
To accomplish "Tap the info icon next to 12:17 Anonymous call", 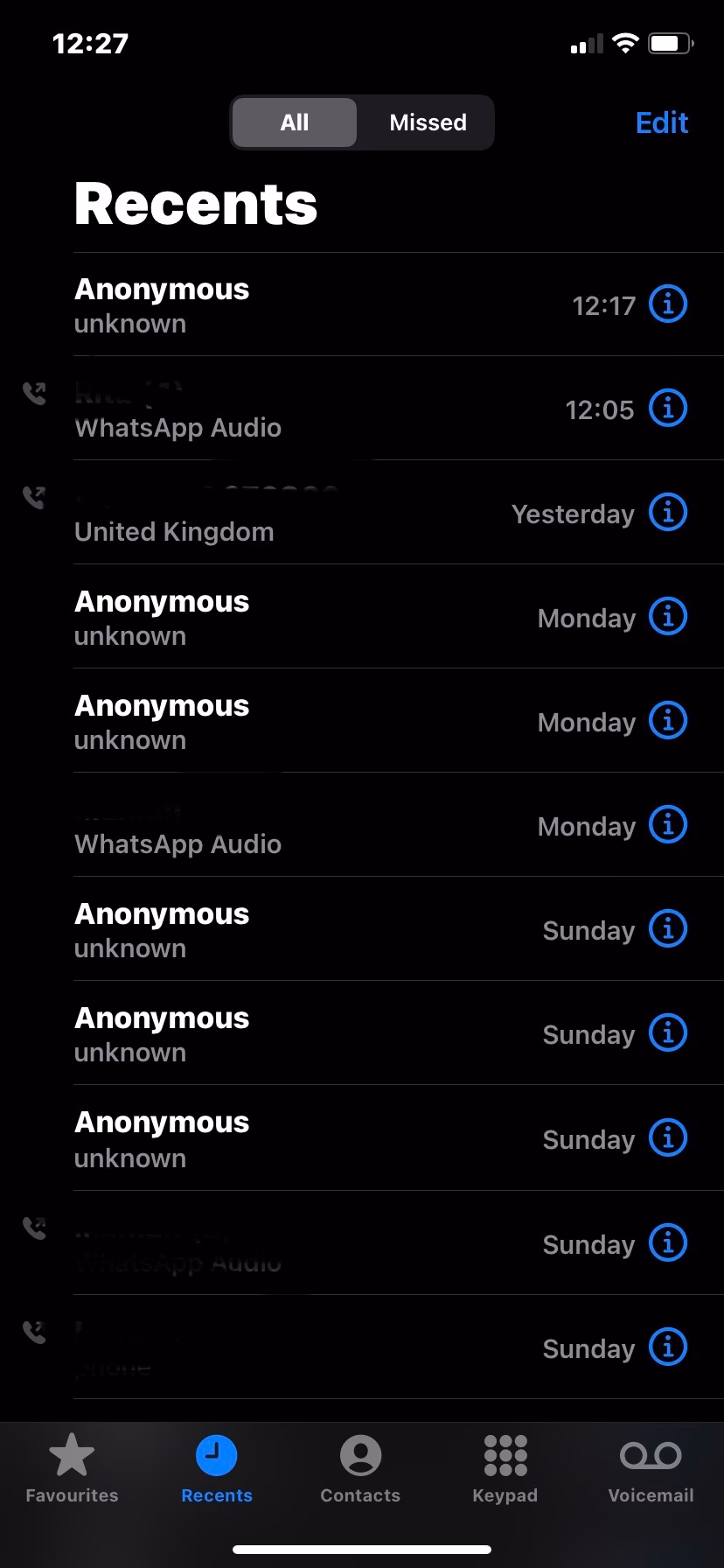I will 667,304.
